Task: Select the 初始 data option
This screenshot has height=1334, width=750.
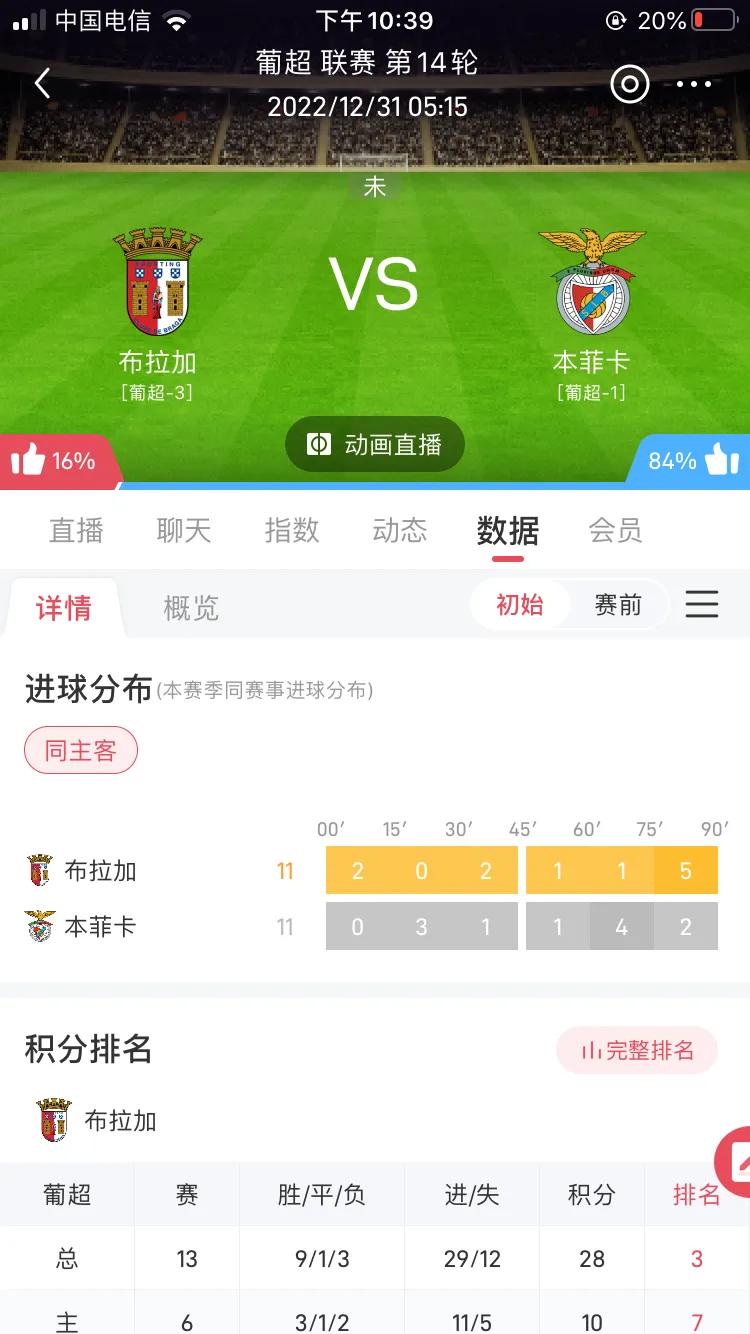Action: [521, 604]
